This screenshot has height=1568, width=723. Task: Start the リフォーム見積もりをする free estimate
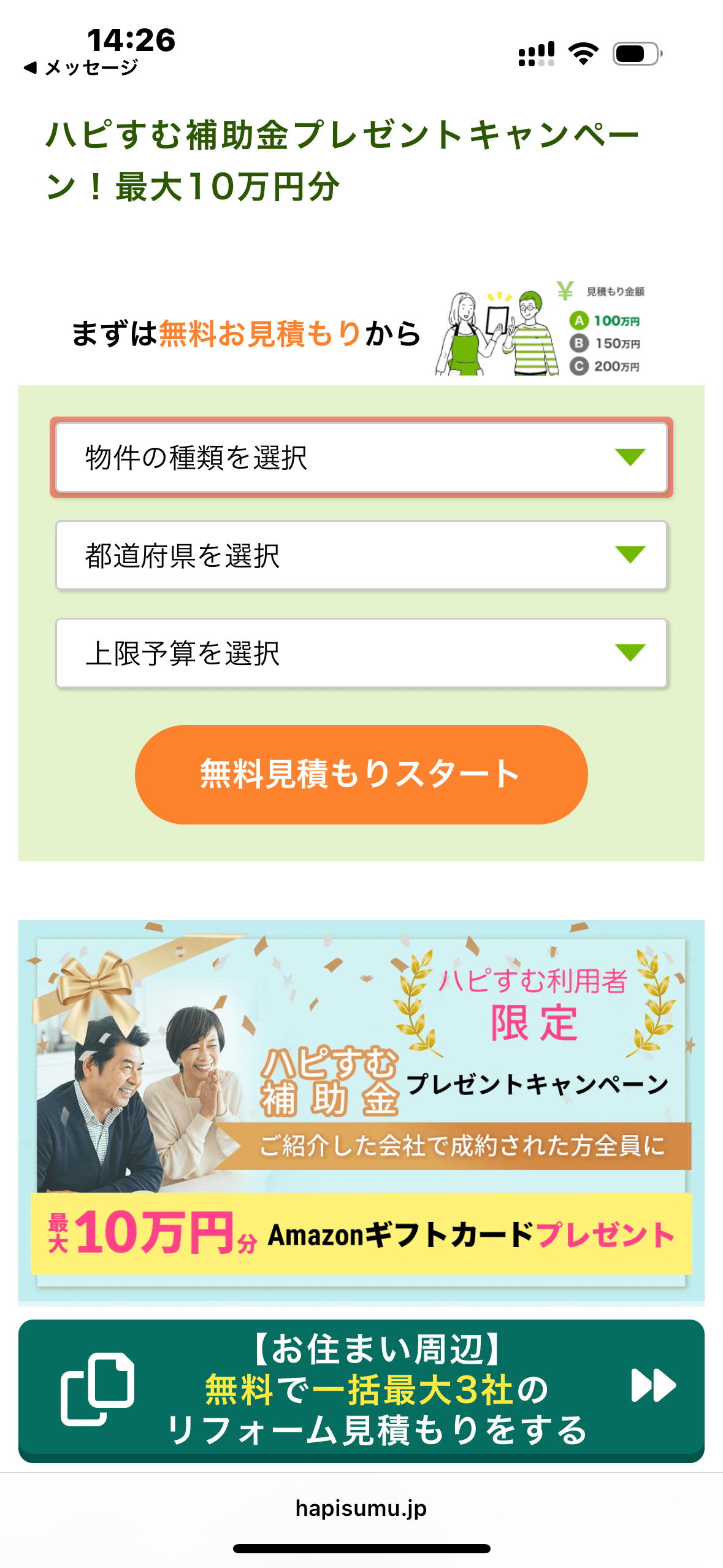click(x=361, y=1390)
